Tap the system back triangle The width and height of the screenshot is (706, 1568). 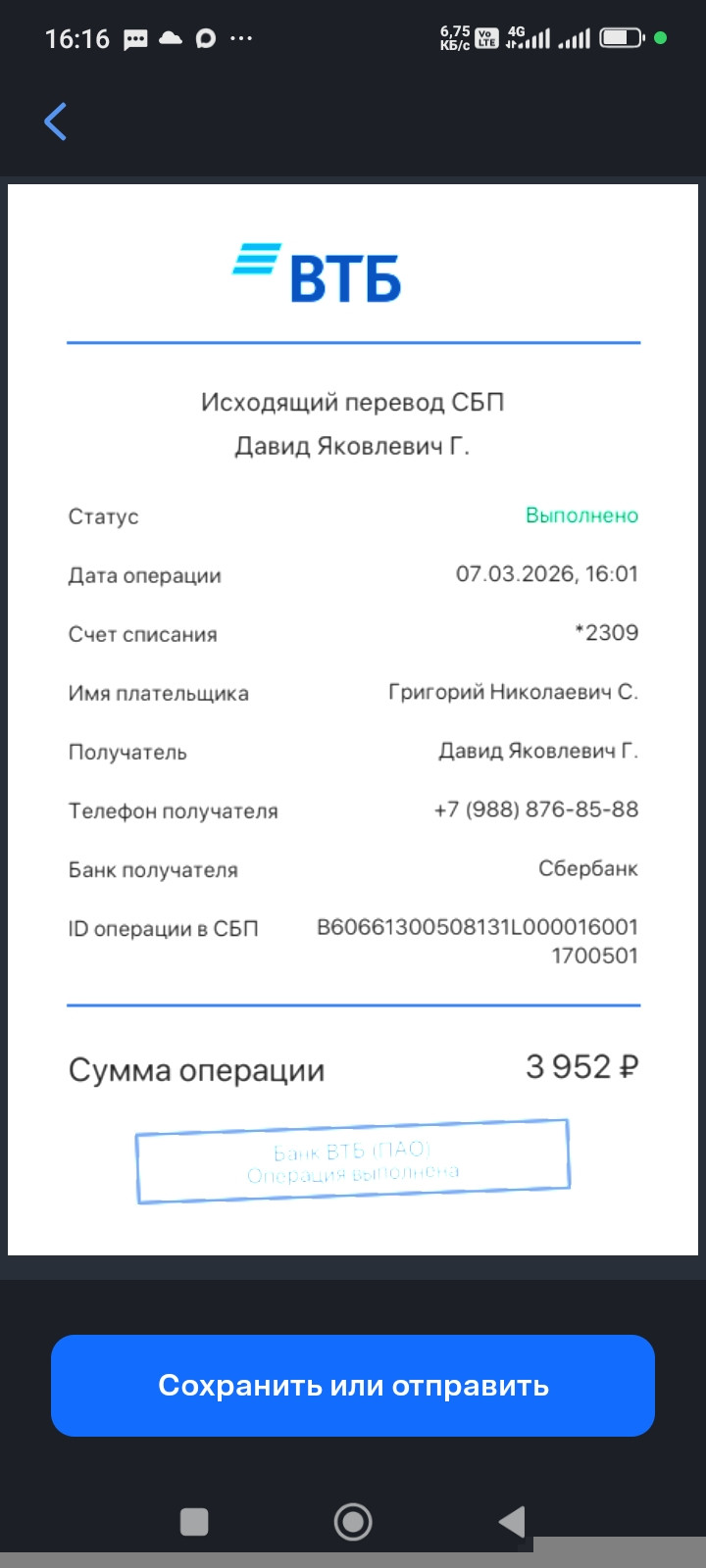[x=512, y=1522]
